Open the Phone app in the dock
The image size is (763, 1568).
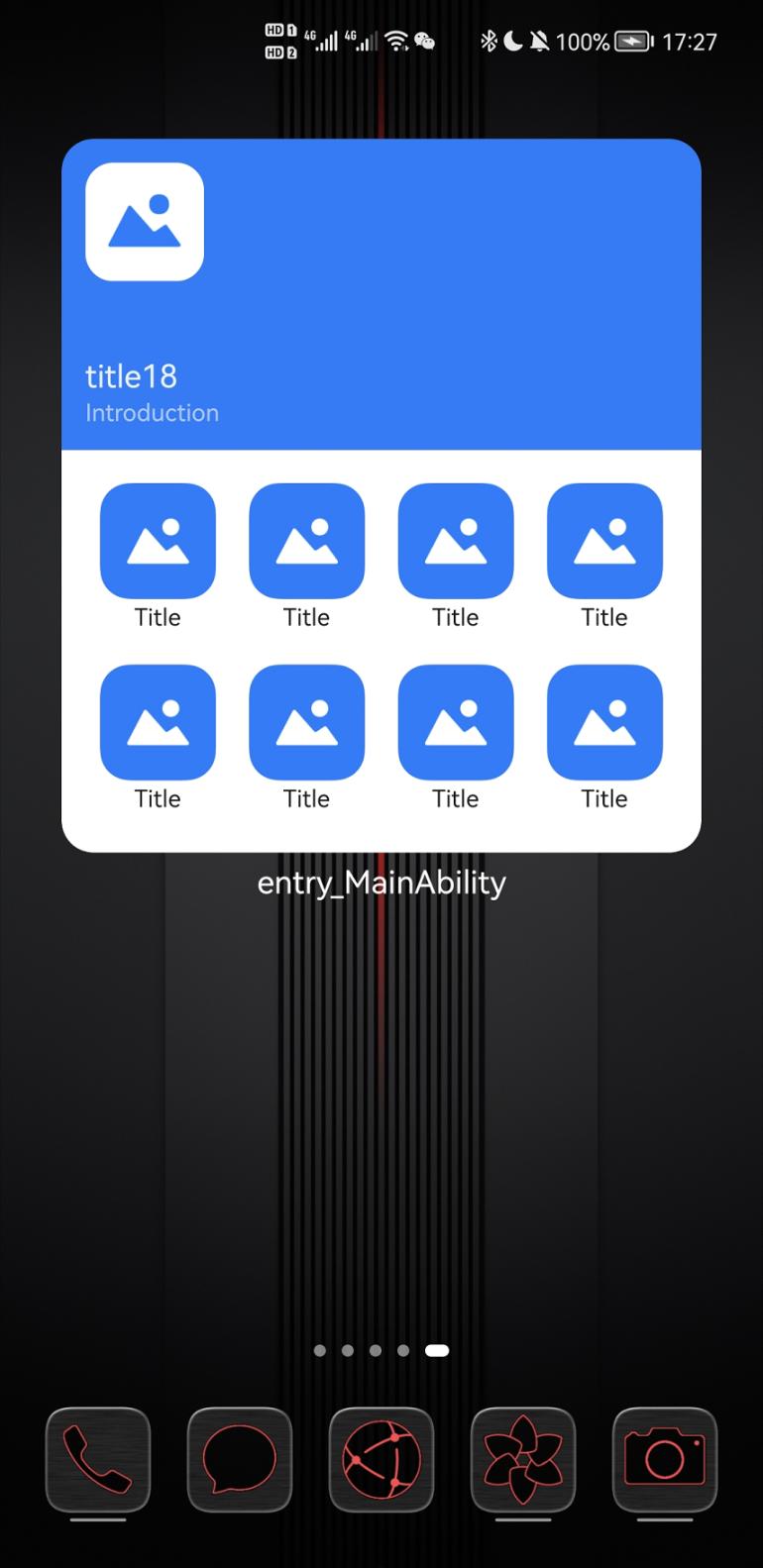(x=97, y=1460)
